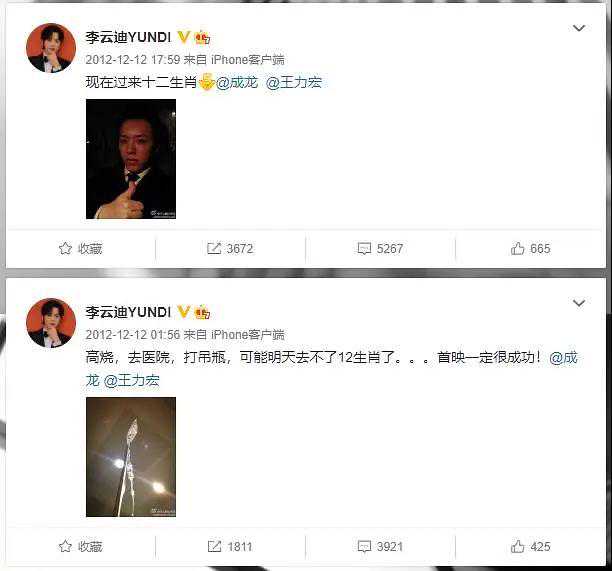612x571 pixels.
Task: Expand the dropdown chevron on the 01:56 post
Action: [x=579, y=303]
